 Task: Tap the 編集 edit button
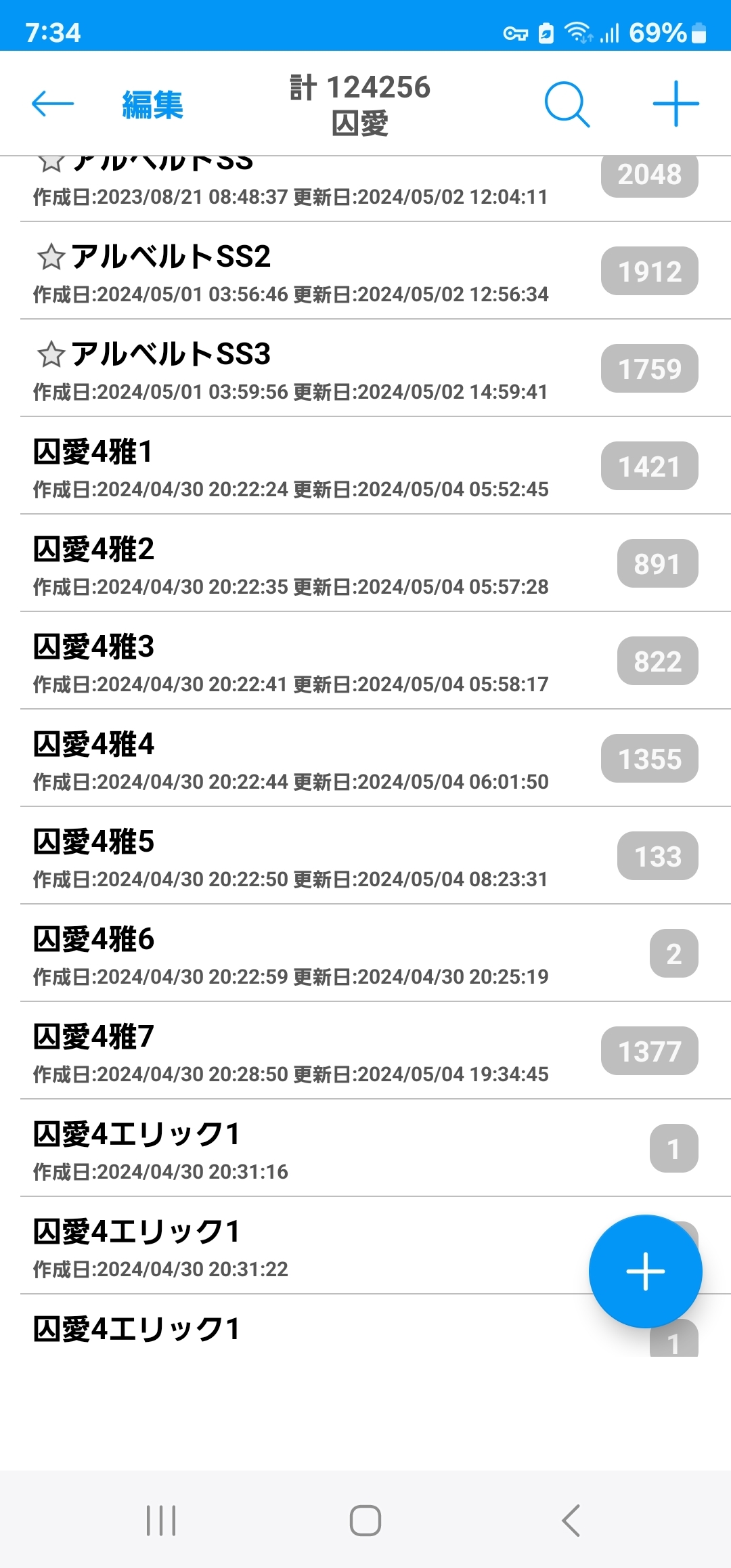(152, 105)
